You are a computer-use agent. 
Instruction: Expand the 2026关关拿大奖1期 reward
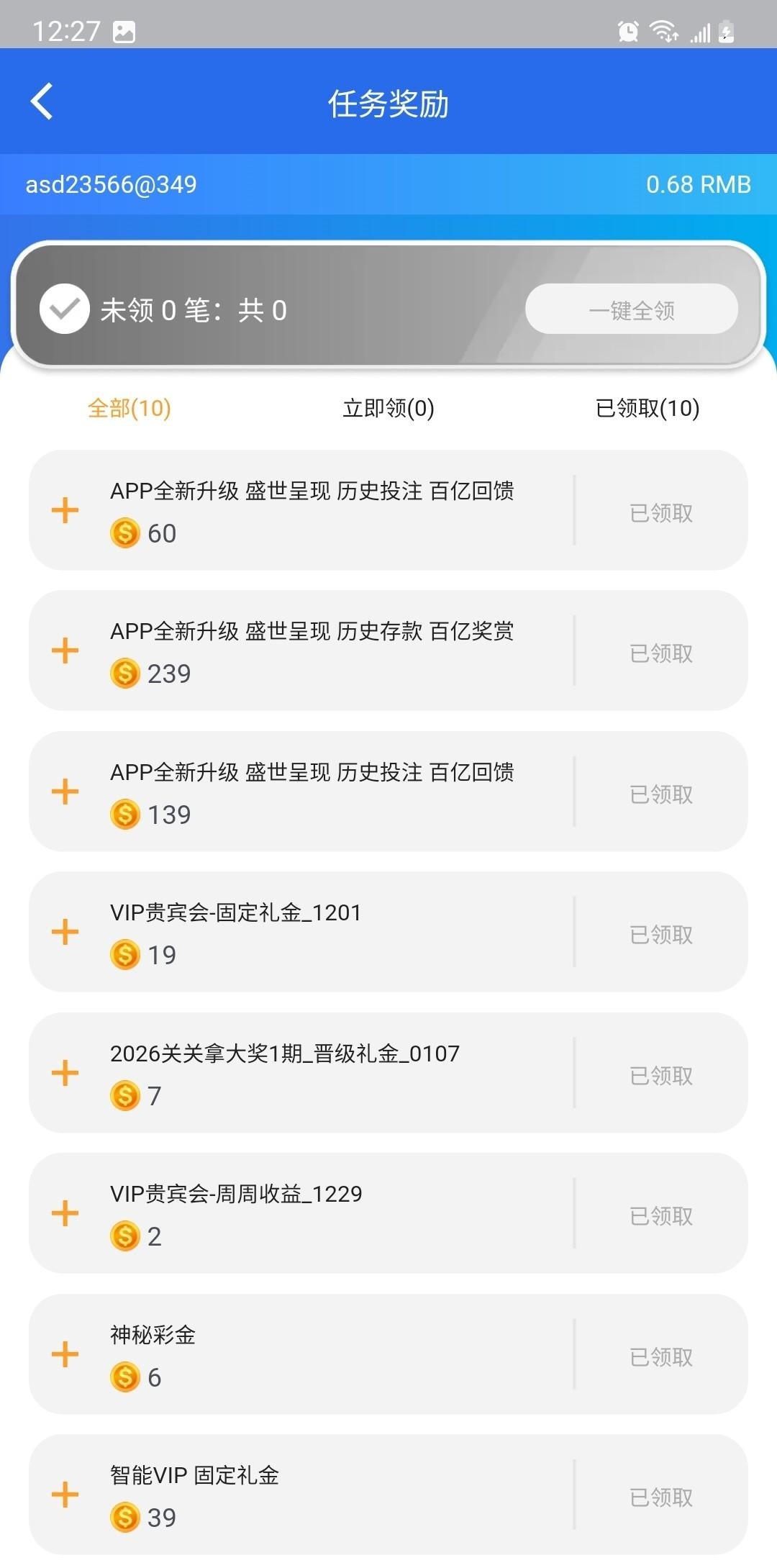click(65, 1073)
